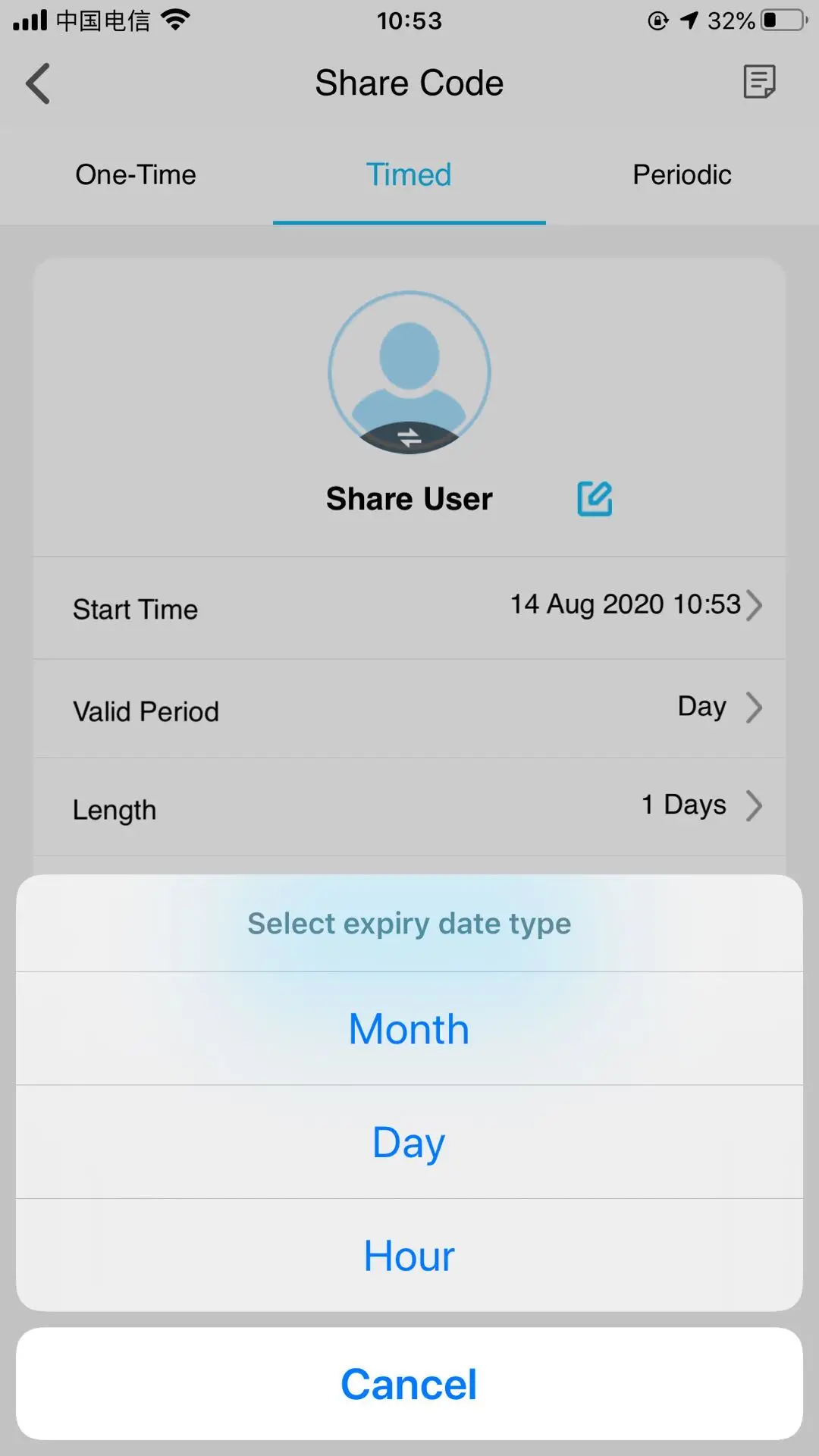The image size is (819, 1456).
Task: Change the Length of 1 Days
Action: [x=409, y=807]
